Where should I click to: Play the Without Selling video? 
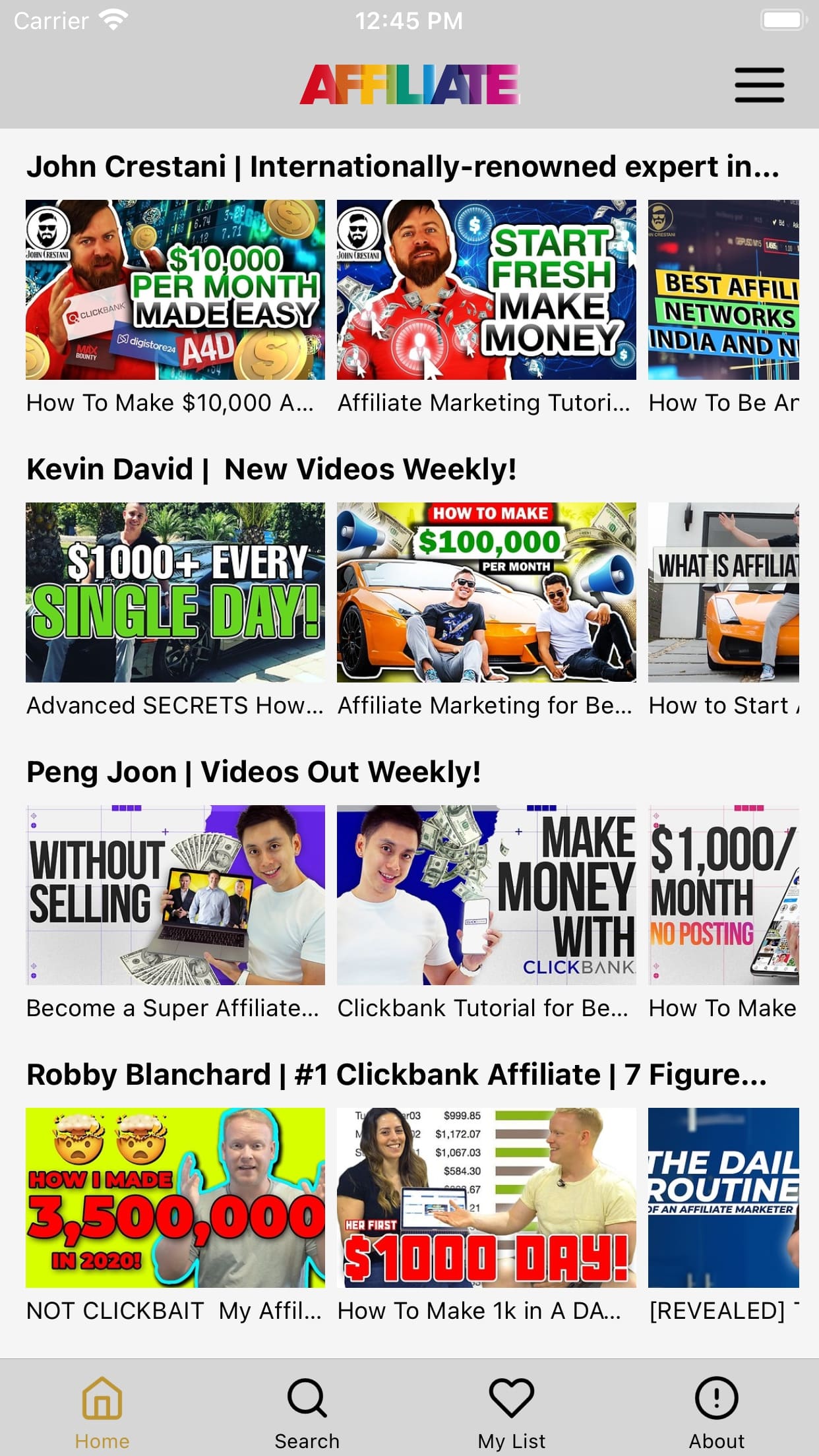175,895
